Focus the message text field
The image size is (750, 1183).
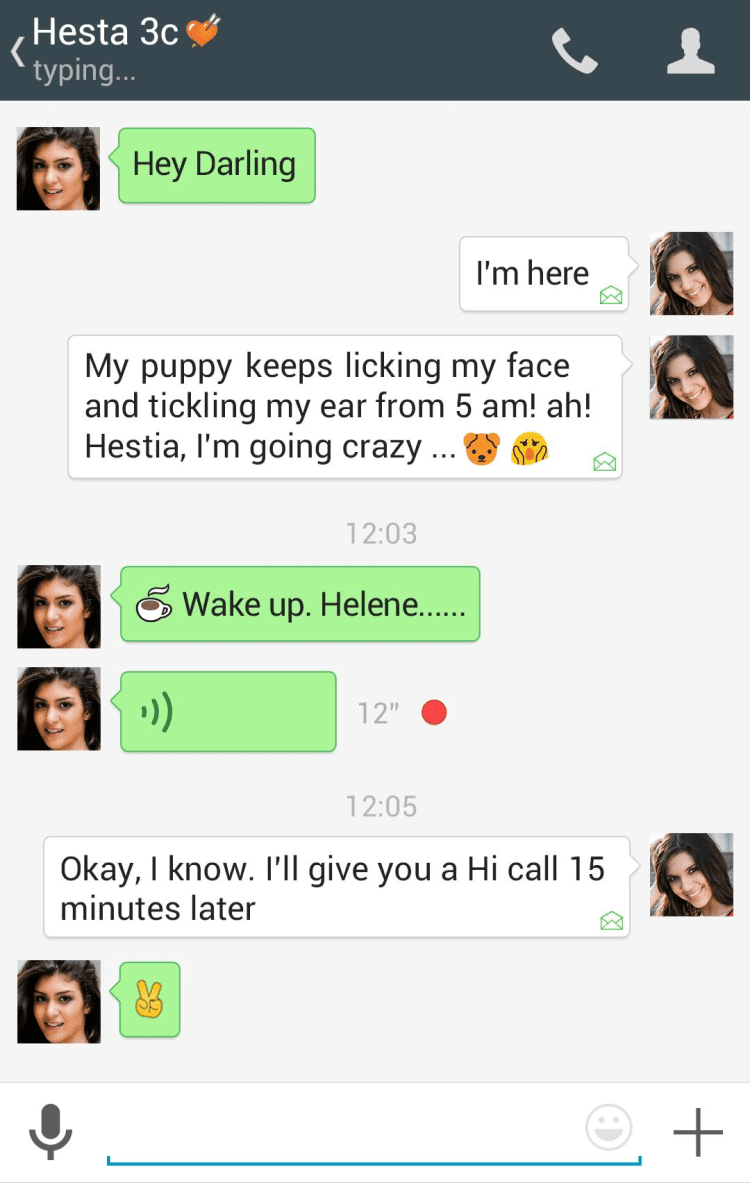[340, 1135]
